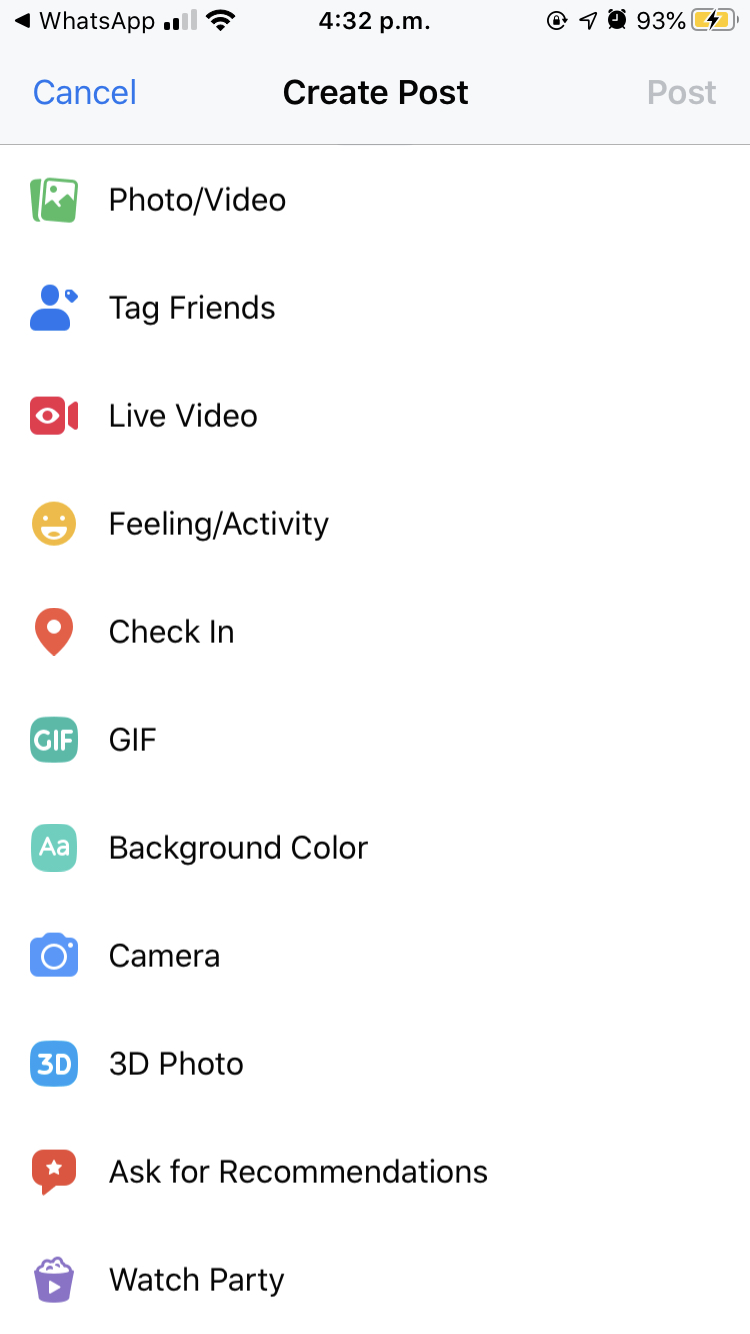Viewport: 750px width, 1334px height.
Task: Tap the Tag Friends people icon
Action: [x=53, y=307]
